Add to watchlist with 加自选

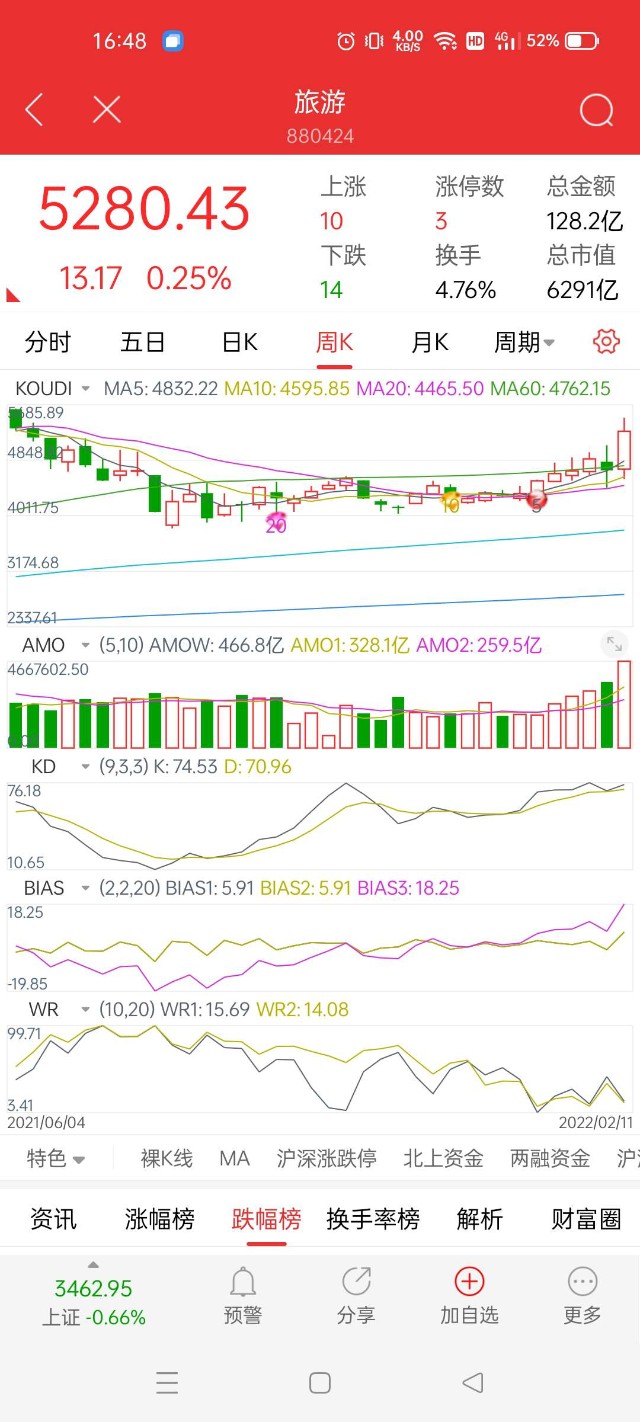click(x=469, y=1296)
